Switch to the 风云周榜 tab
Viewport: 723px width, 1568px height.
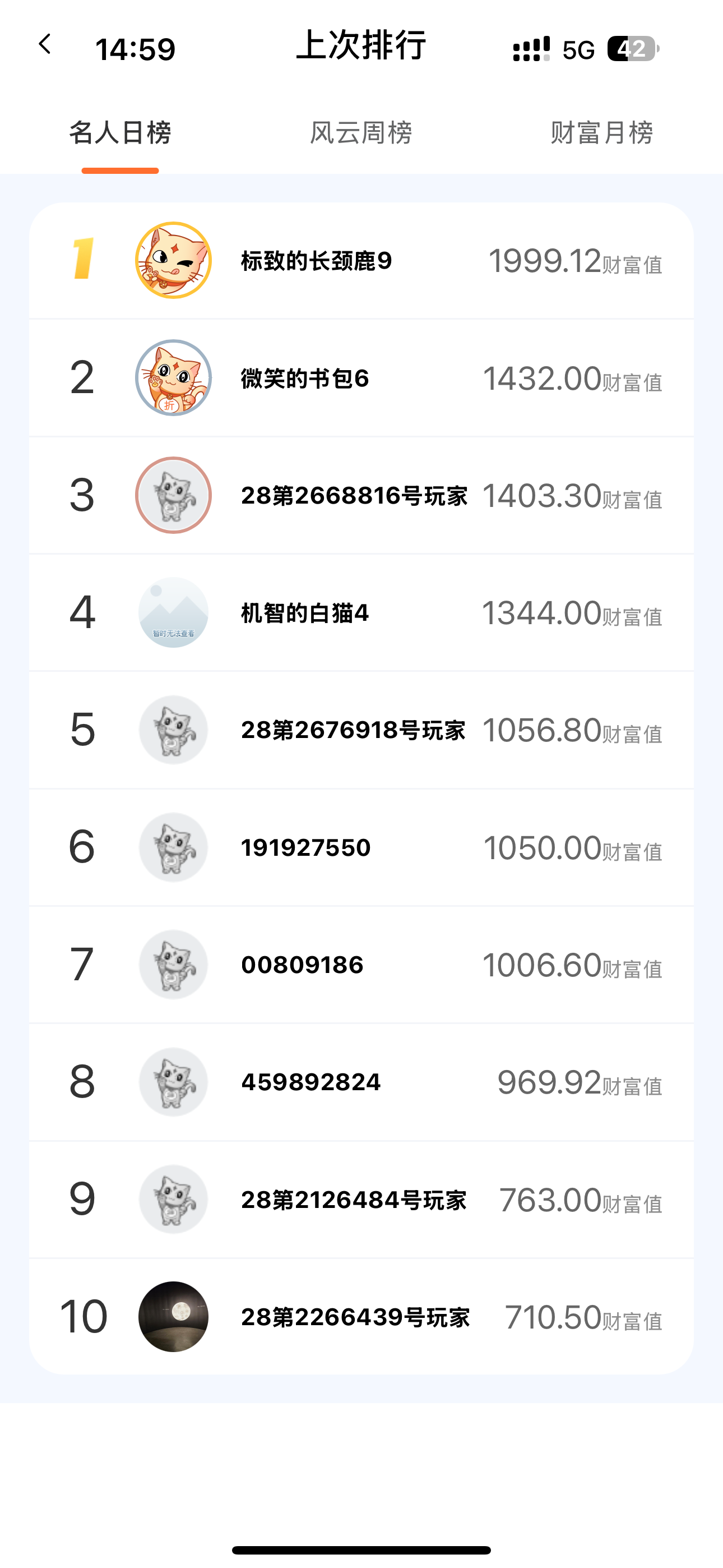(x=361, y=133)
